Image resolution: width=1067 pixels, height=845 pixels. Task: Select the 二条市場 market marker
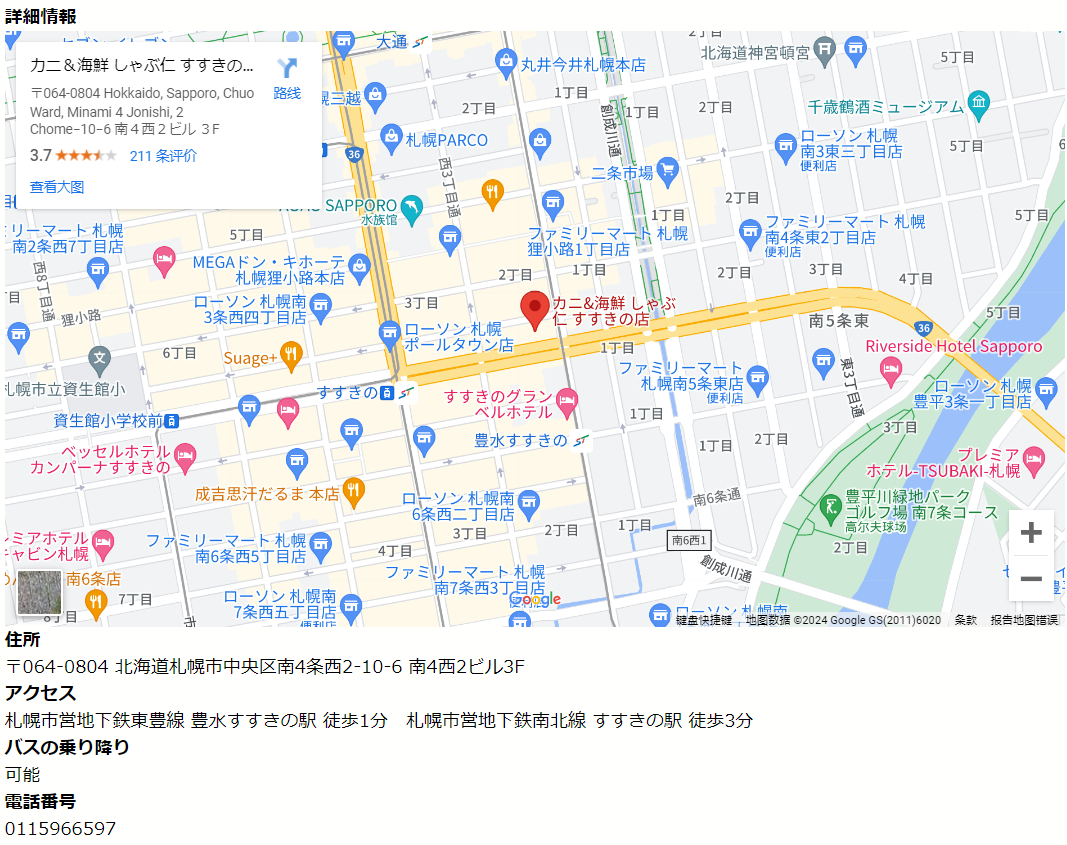666,170
